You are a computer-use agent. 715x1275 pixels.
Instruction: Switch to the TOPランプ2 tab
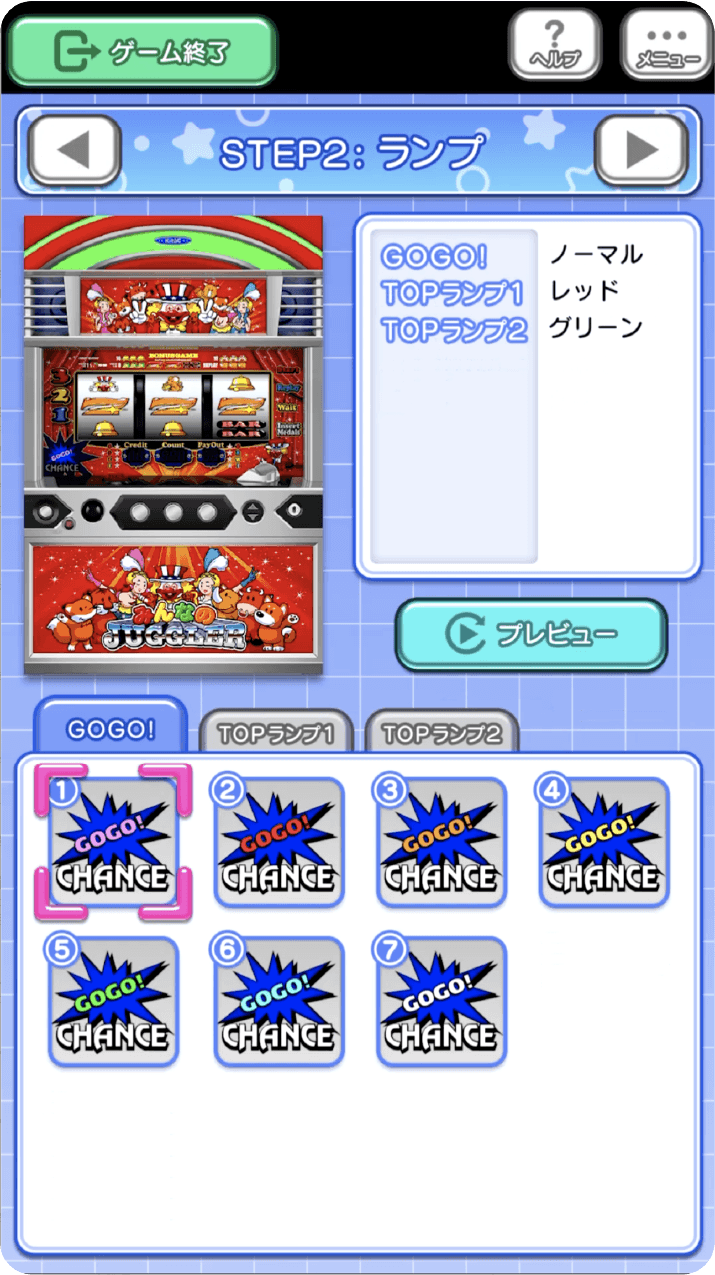pos(441,734)
